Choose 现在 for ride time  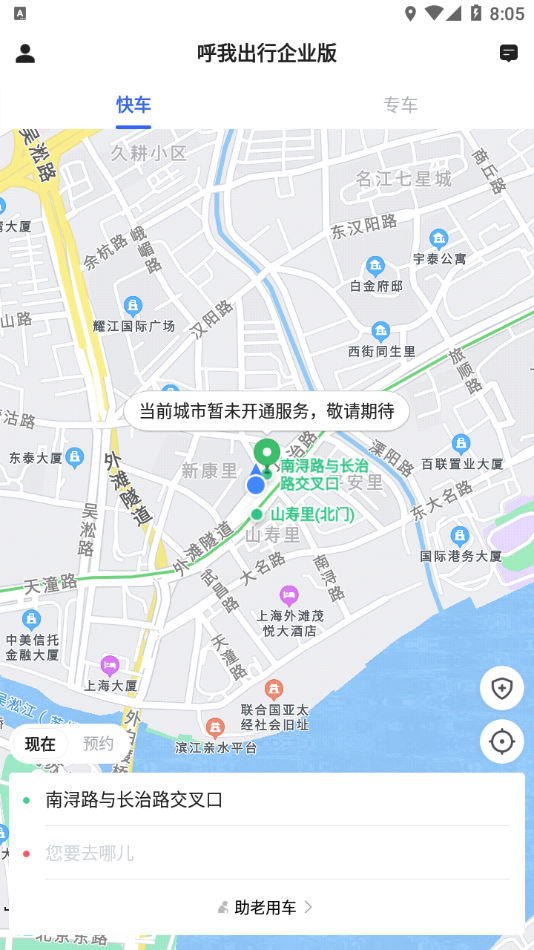(40, 744)
